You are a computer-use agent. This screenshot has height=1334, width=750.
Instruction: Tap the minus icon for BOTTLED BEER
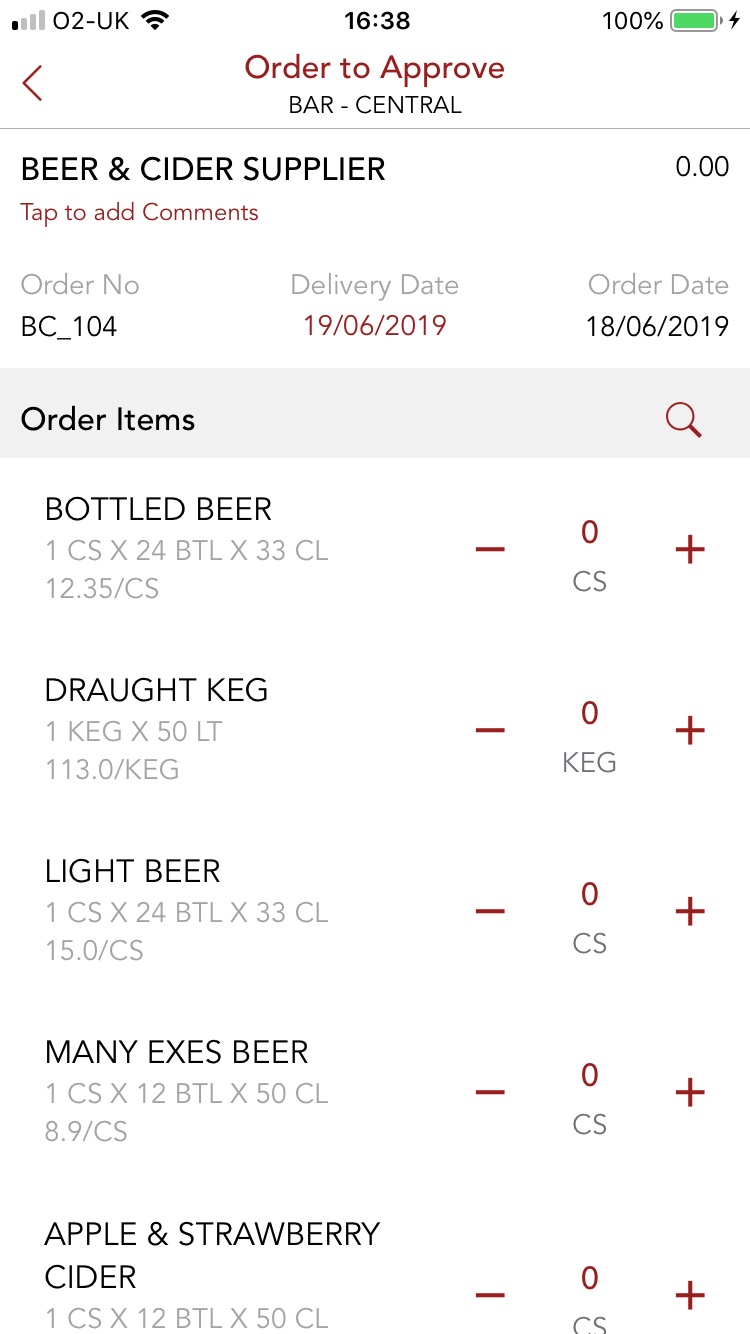[x=490, y=549]
